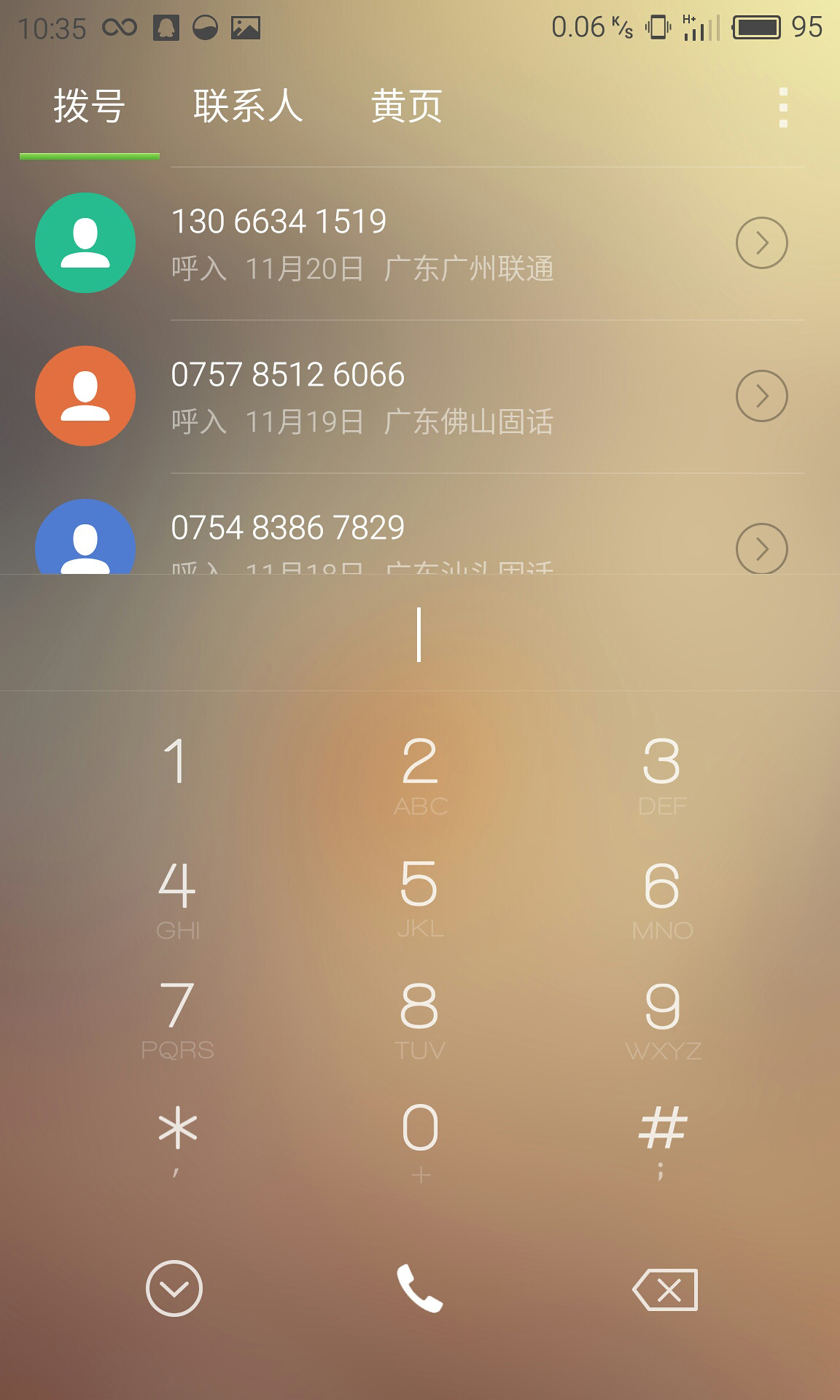
Task: Collapse the dial pad with down arrow
Action: [174, 1288]
